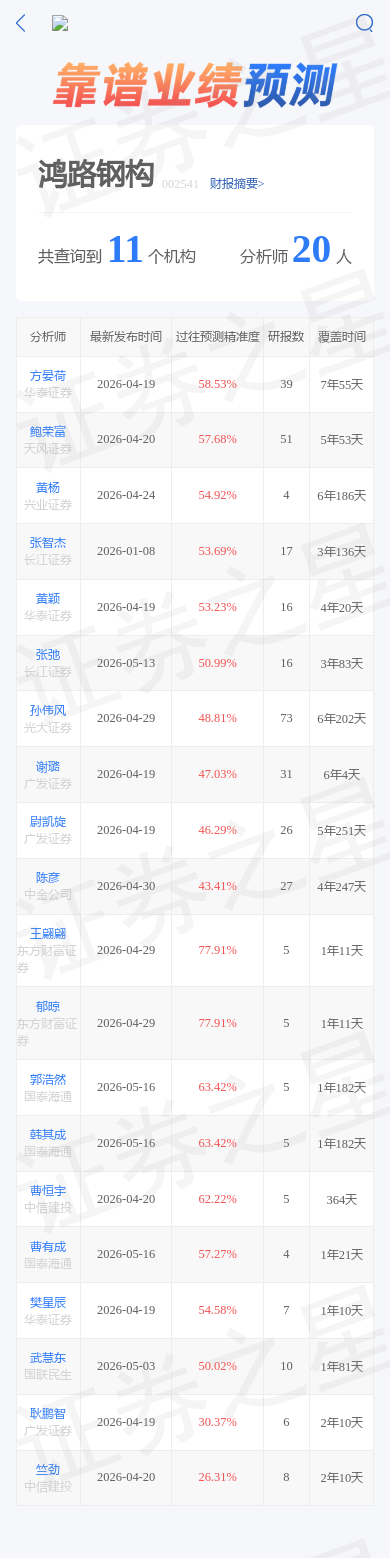This screenshot has width=390, height=1558.
Task: View analyst 武慧东 details
Action: tap(48, 1358)
